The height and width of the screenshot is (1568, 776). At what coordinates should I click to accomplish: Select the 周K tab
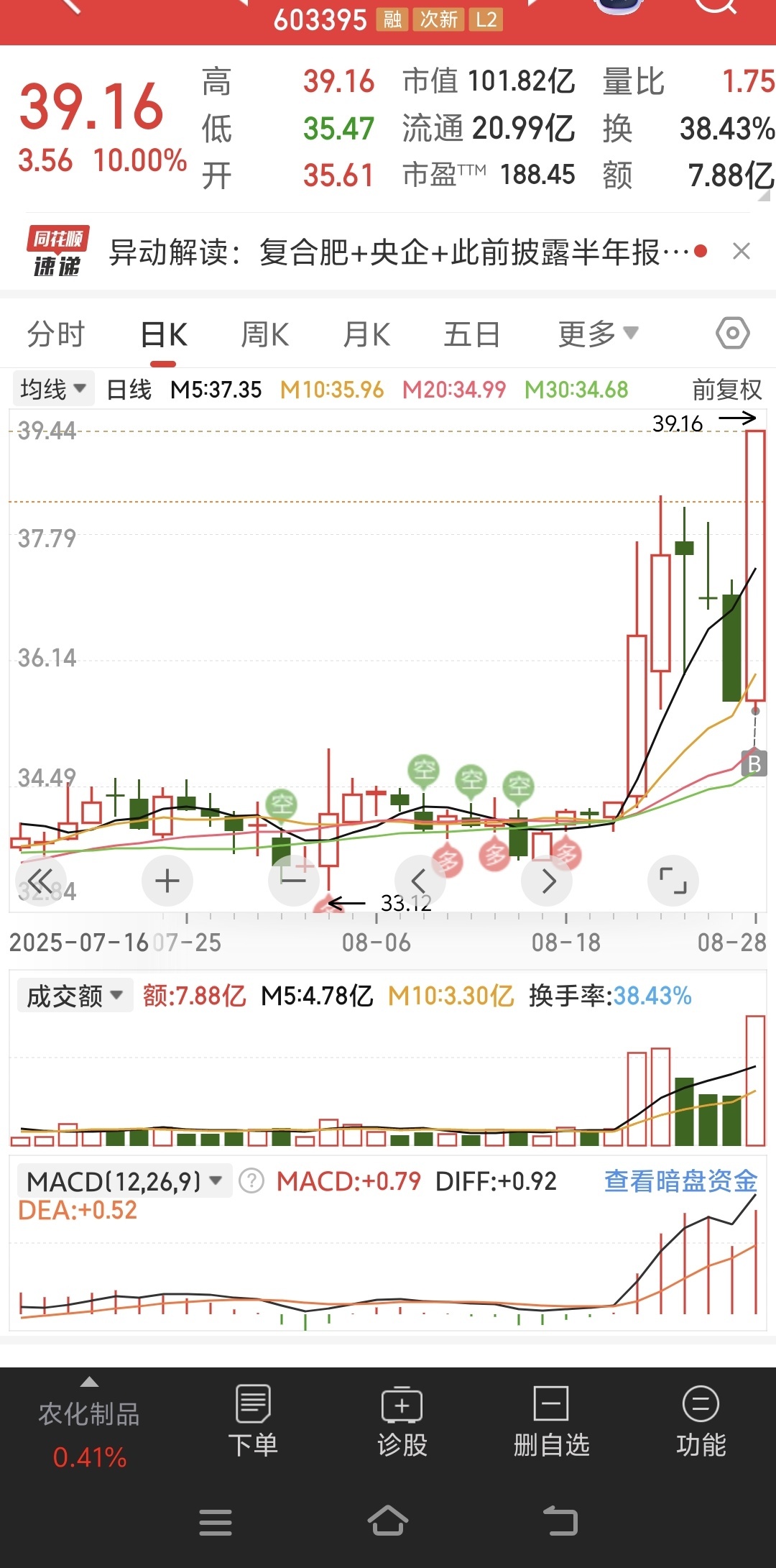click(x=264, y=334)
